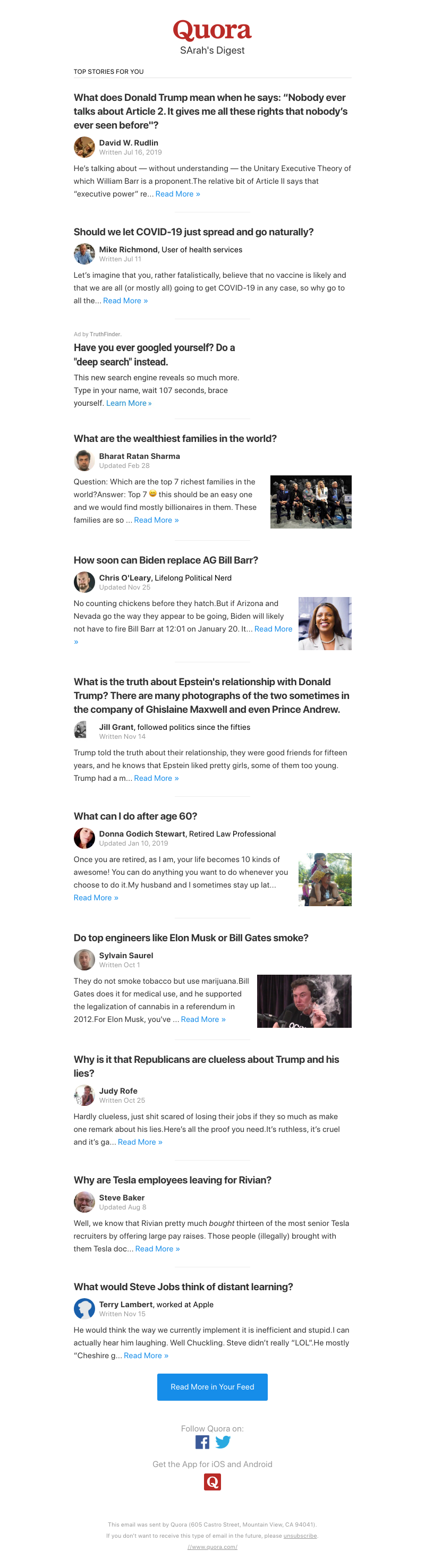425x1568 pixels.
Task: Open Read More on Steve Jobs story
Action: pyautogui.click(x=146, y=1356)
